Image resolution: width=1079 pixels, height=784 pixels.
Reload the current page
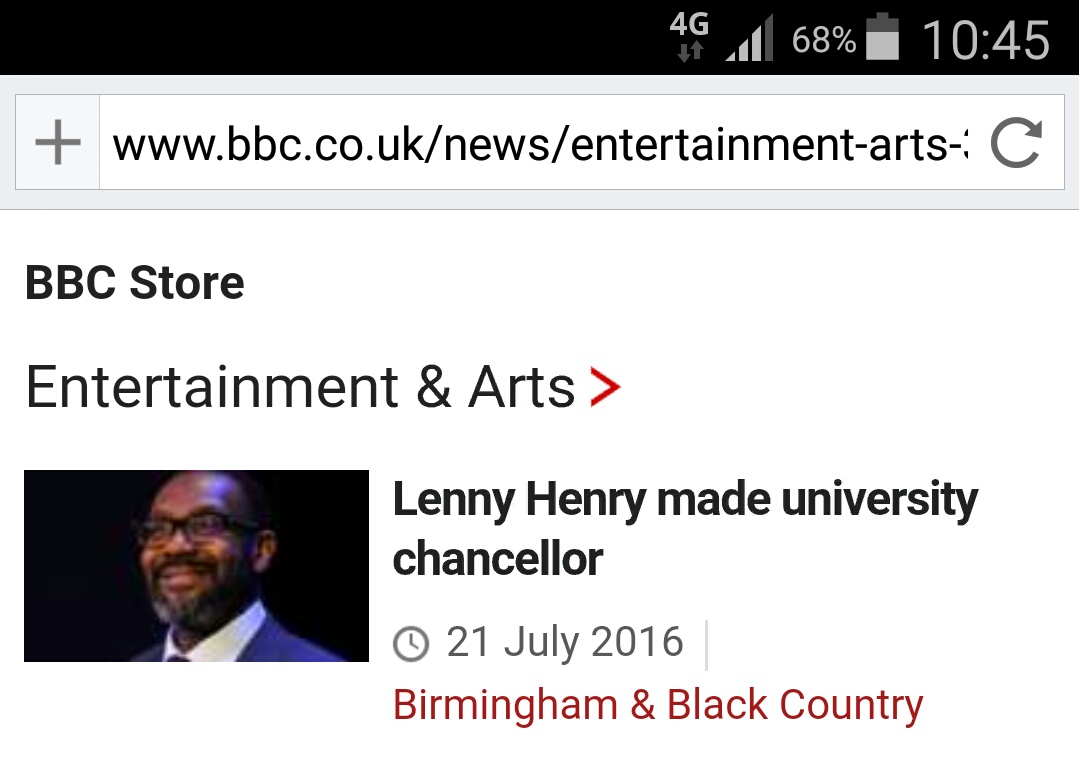pos(1016,144)
